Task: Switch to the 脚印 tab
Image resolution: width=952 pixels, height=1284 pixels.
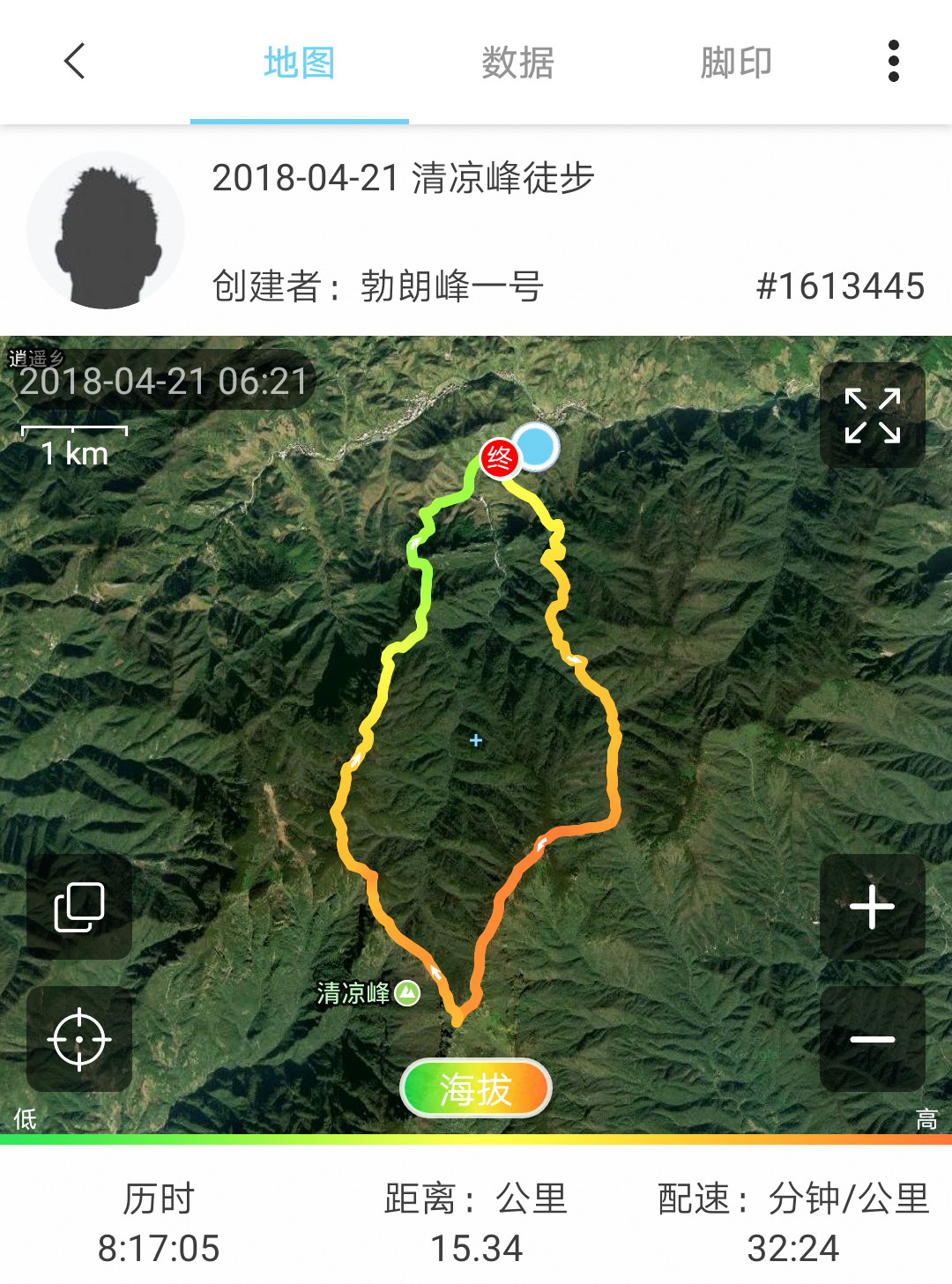Action: [736, 63]
